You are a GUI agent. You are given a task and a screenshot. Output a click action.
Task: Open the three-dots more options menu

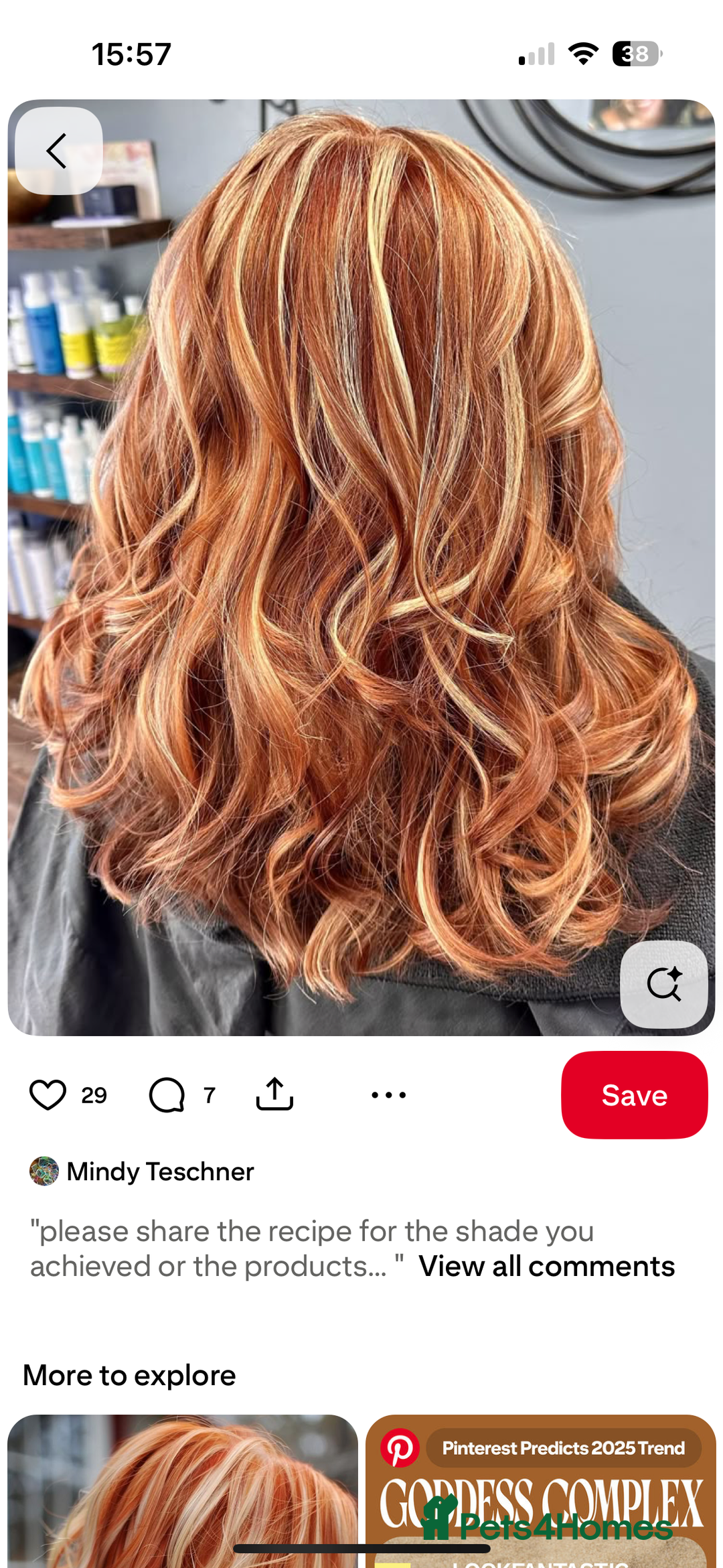point(388,1095)
